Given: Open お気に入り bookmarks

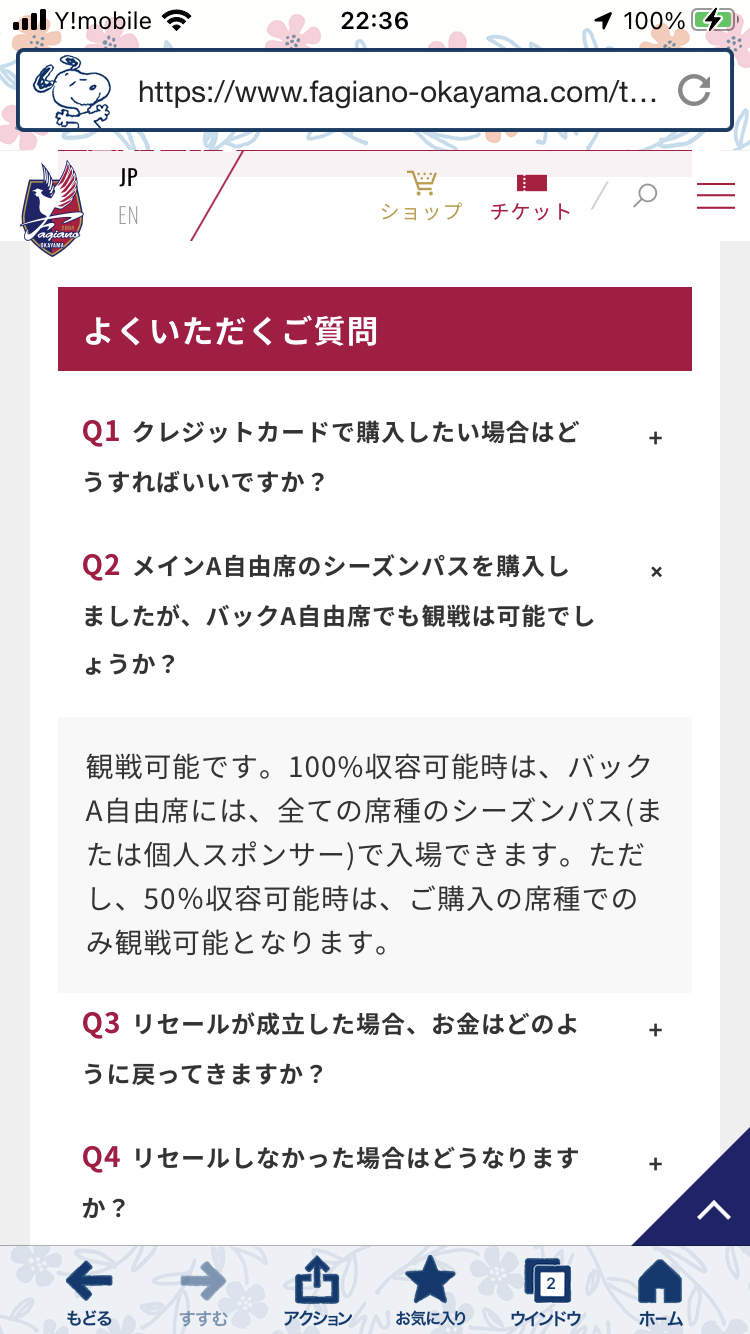Looking at the screenshot, I should [x=430, y=1291].
